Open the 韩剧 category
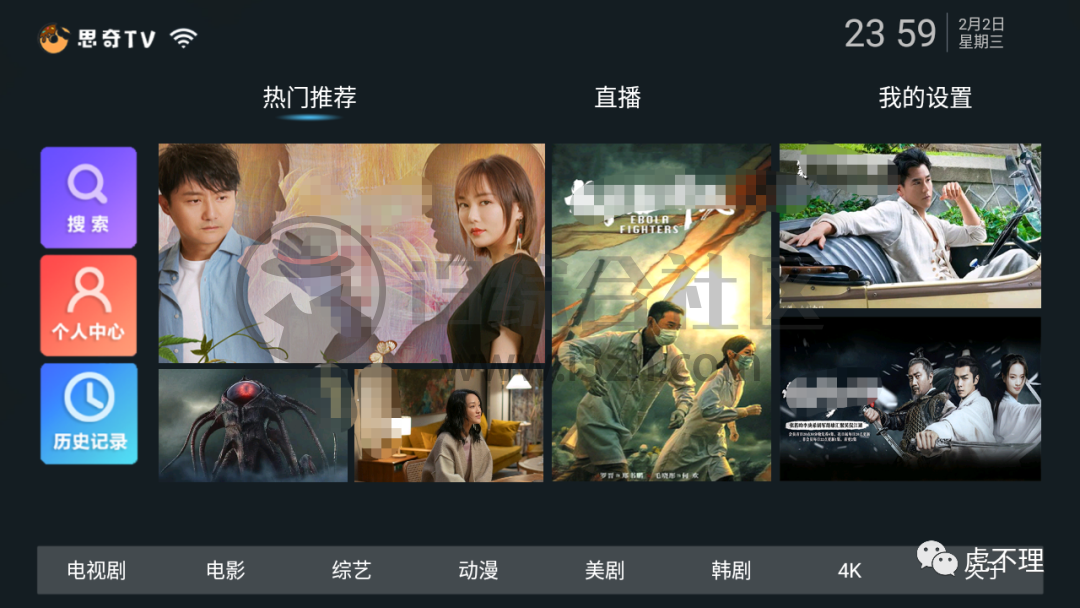Screen dimensions: 1080x608 (730, 570)
